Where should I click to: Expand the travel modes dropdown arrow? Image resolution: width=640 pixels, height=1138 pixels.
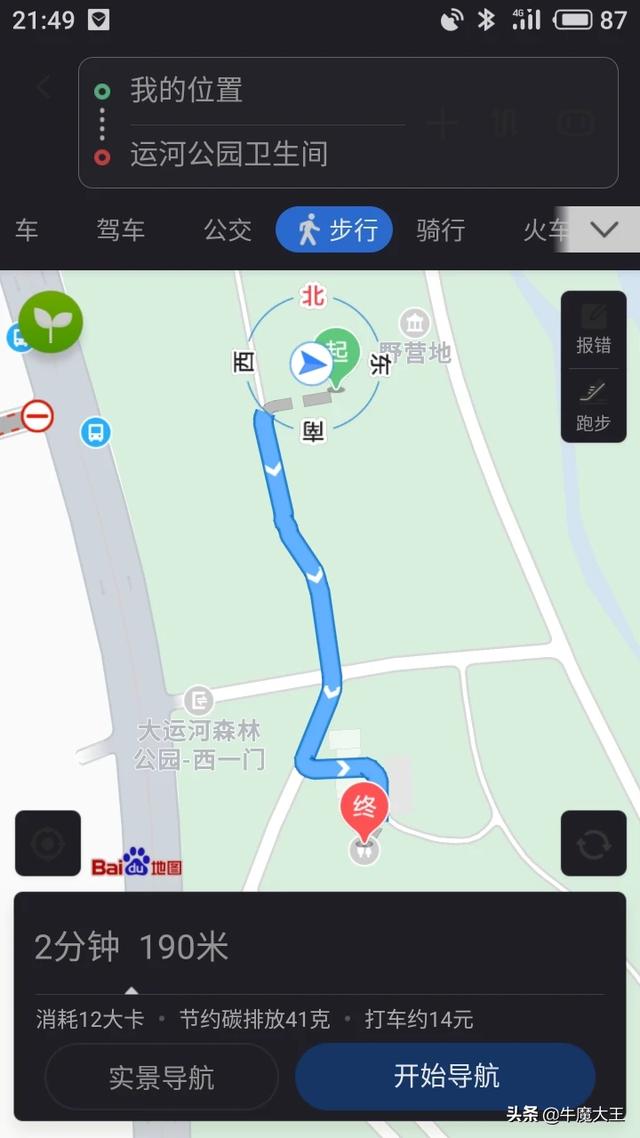[x=604, y=230]
